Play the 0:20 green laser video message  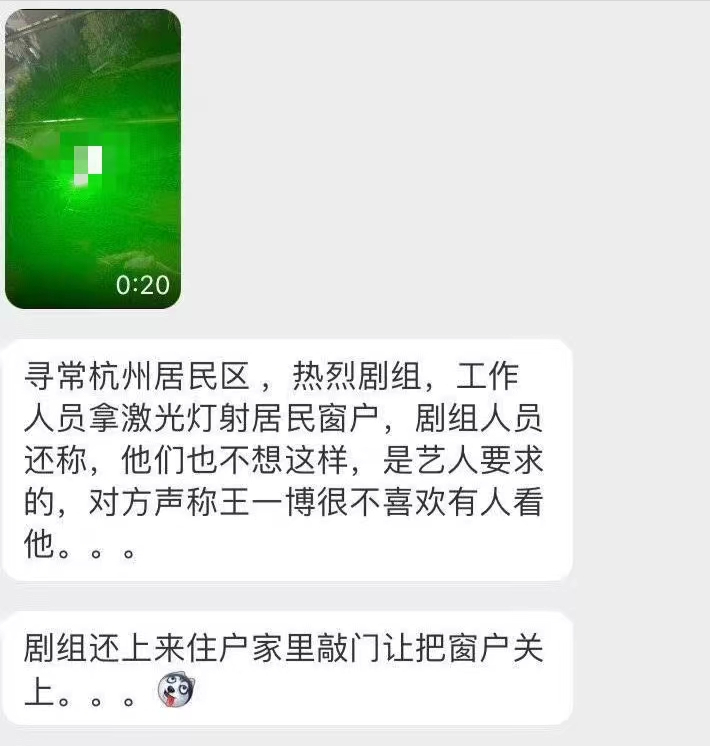[x=93, y=160]
